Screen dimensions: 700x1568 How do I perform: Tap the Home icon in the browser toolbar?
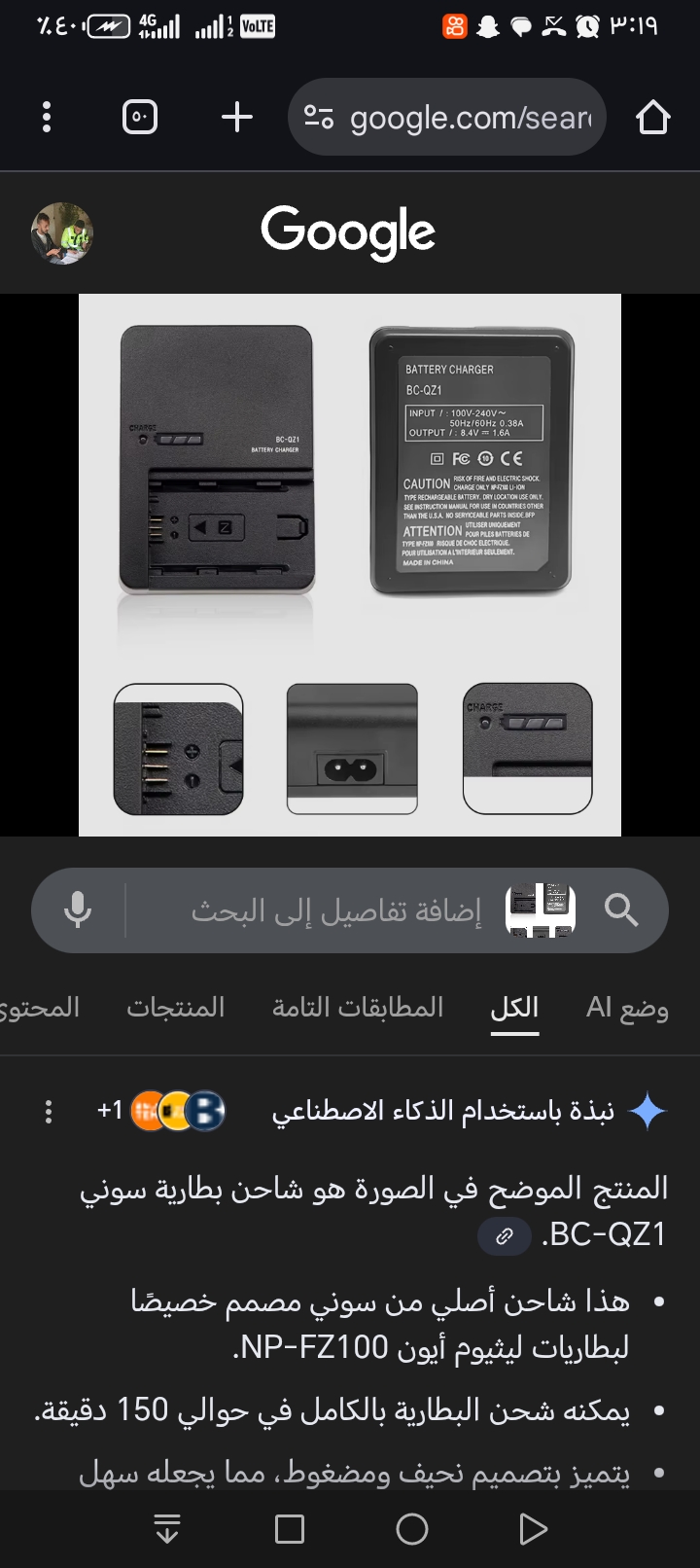pos(653,116)
